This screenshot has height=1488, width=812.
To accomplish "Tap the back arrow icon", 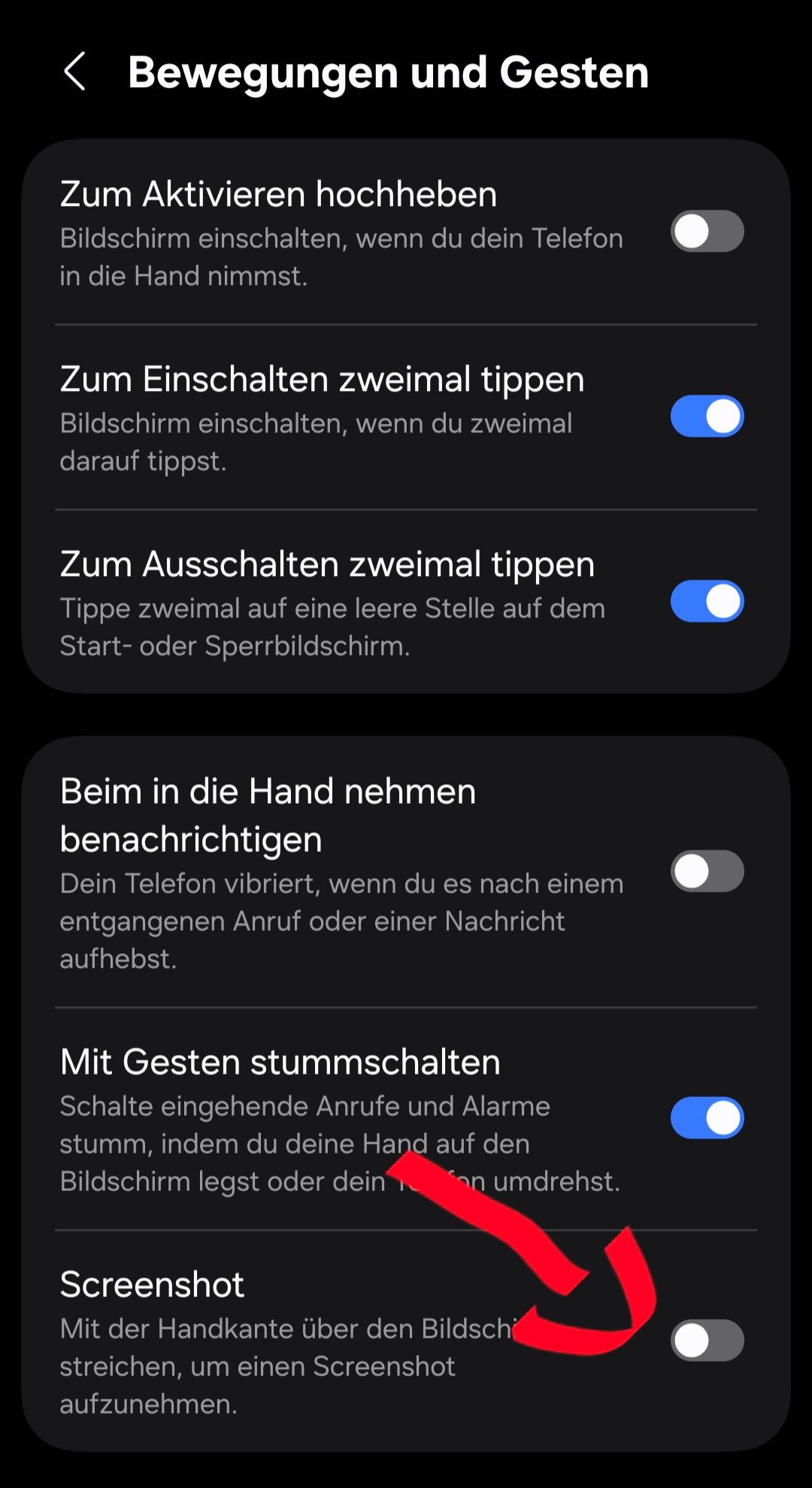I will tap(75, 73).
